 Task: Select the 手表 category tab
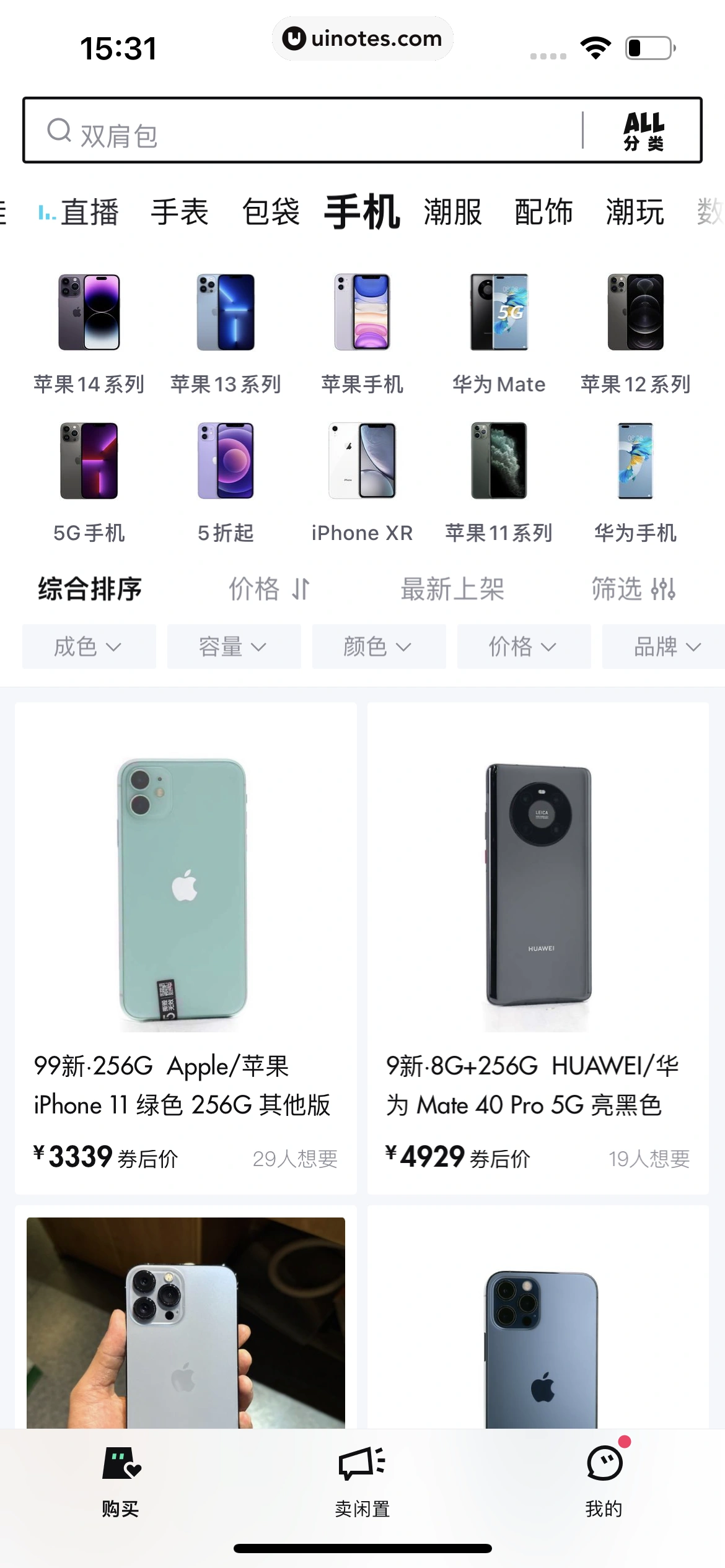point(180,212)
